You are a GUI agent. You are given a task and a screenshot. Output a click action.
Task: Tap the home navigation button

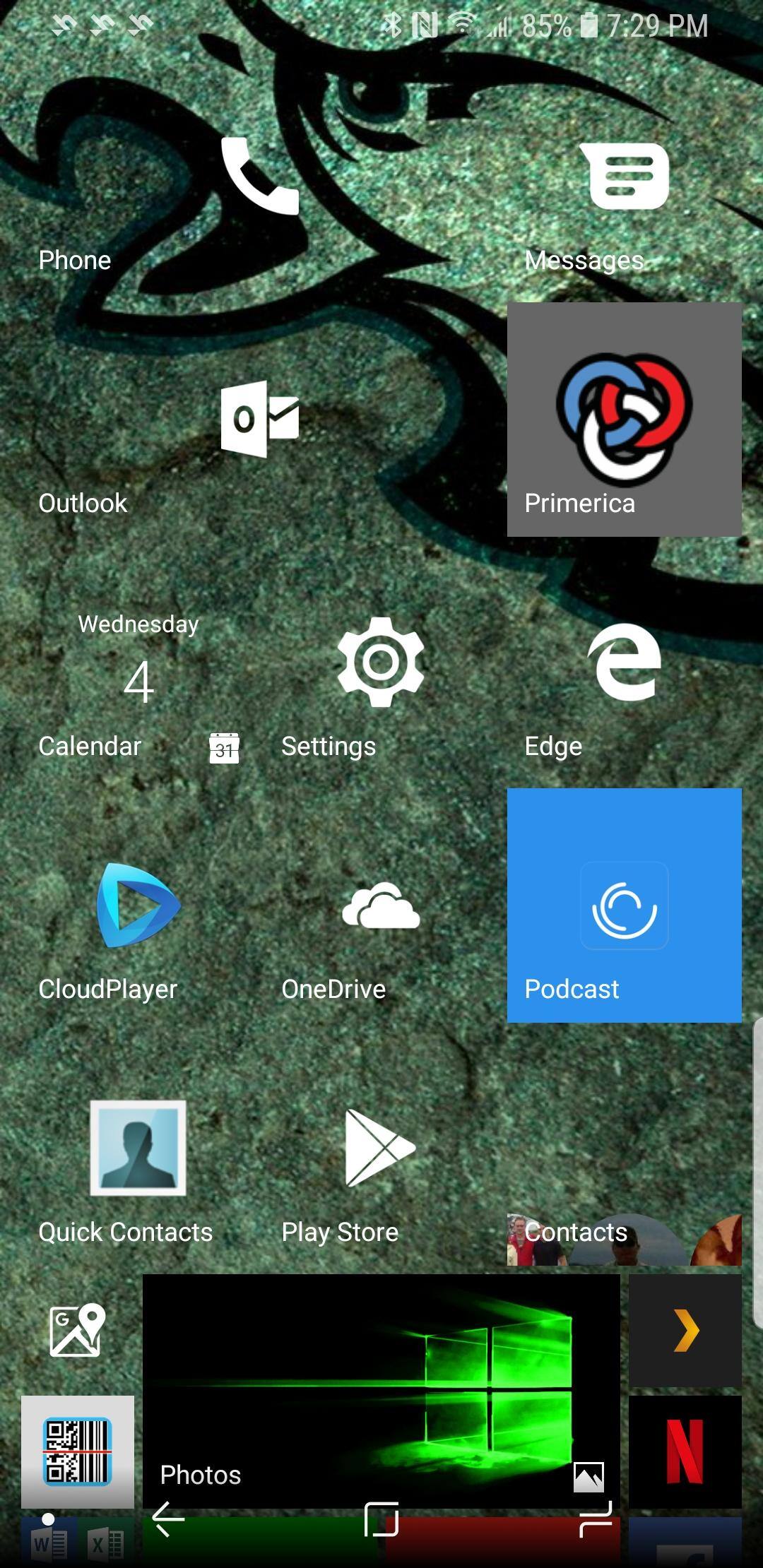(x=381, y=1519)
